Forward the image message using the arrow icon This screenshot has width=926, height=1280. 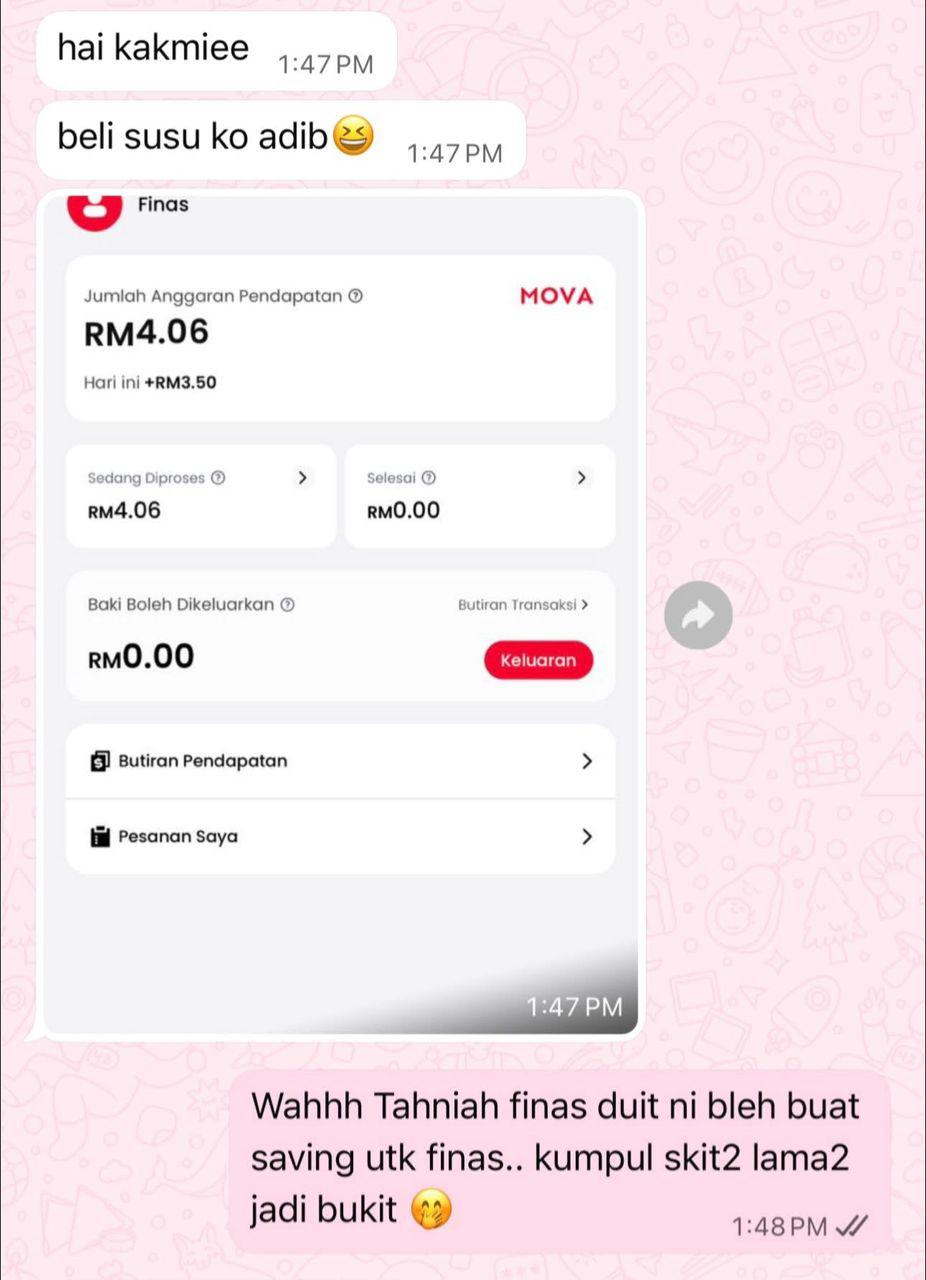(x=698, y=615)
